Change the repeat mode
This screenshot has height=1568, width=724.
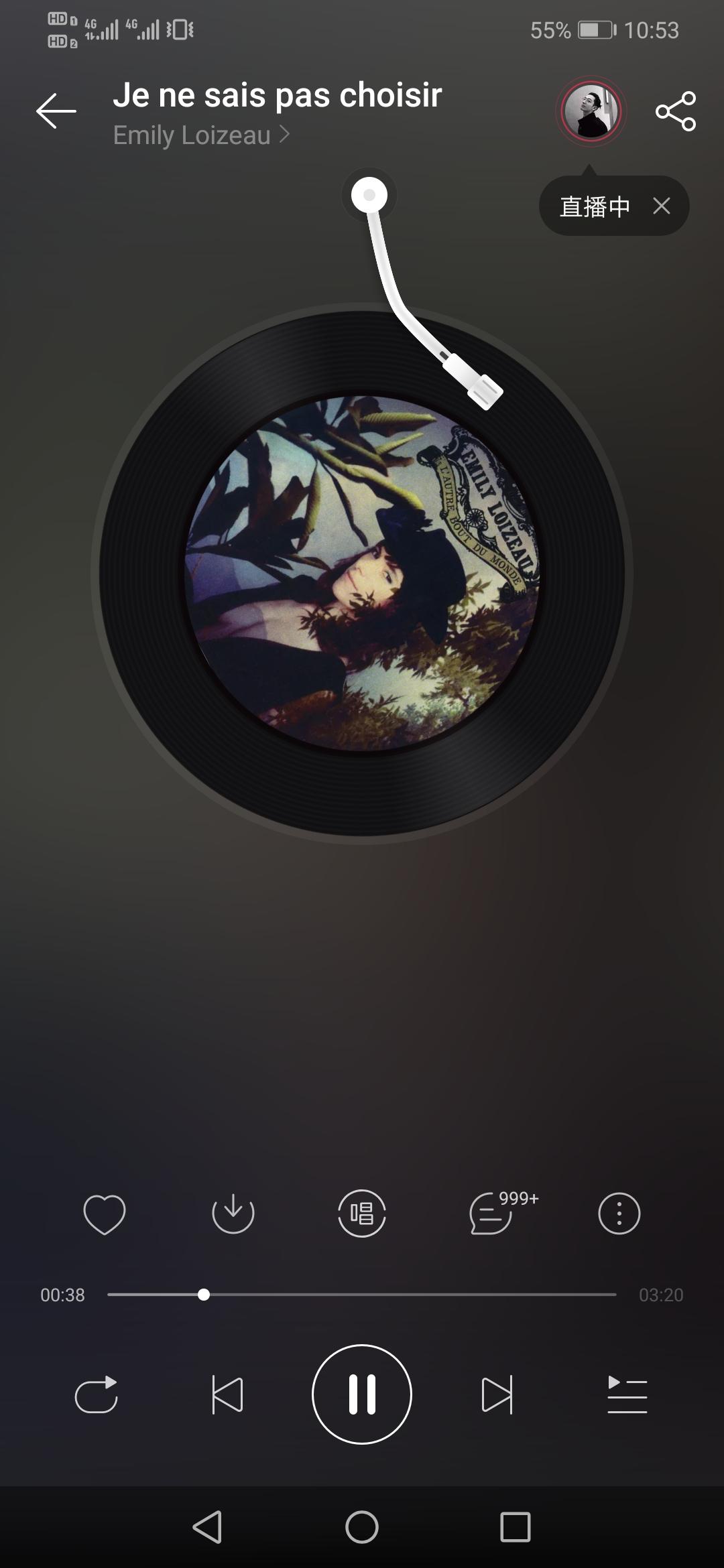[x=96, y=1395]
